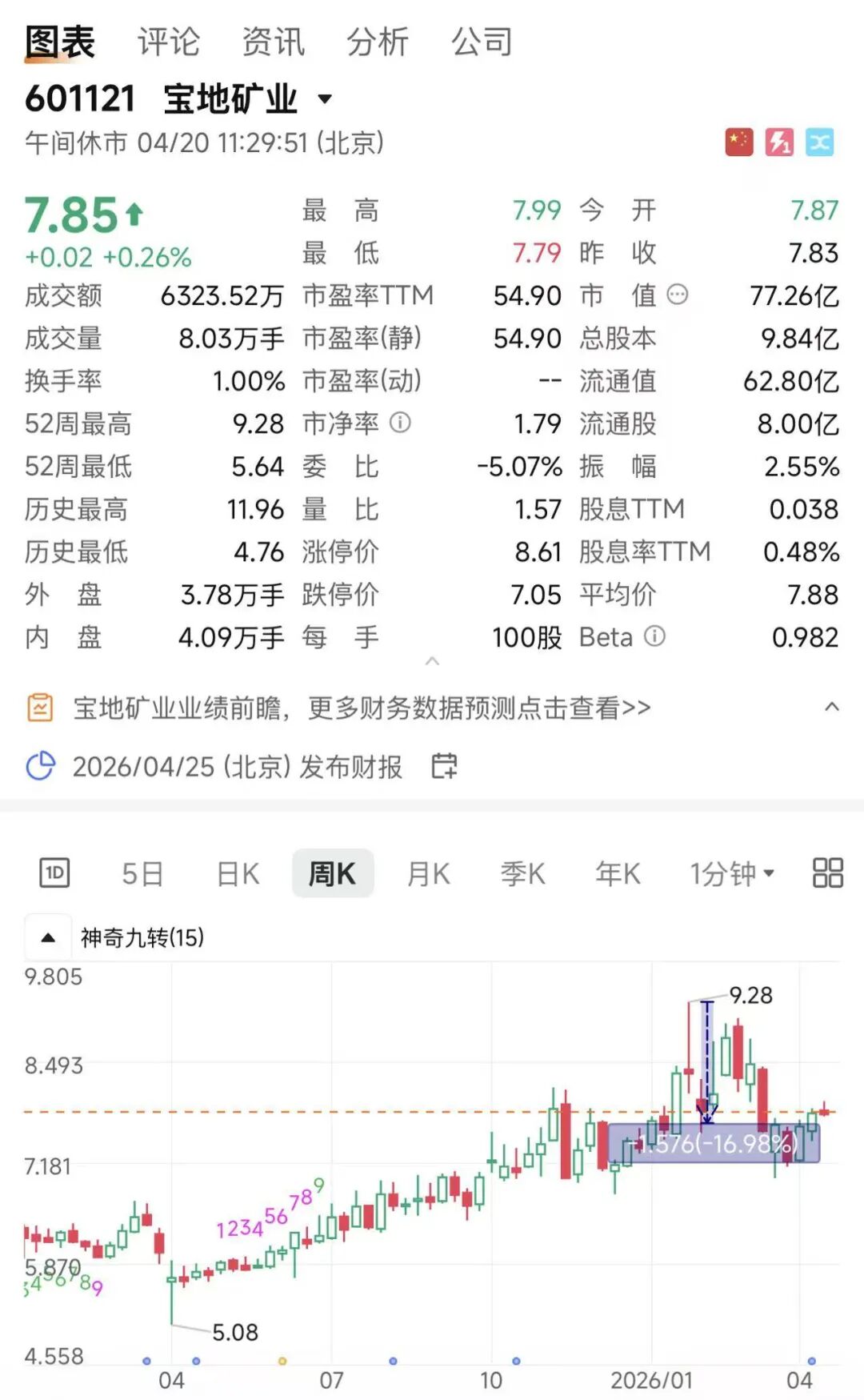Select the 月K chart period
The image size is (864, 1400).
[428, 873]
